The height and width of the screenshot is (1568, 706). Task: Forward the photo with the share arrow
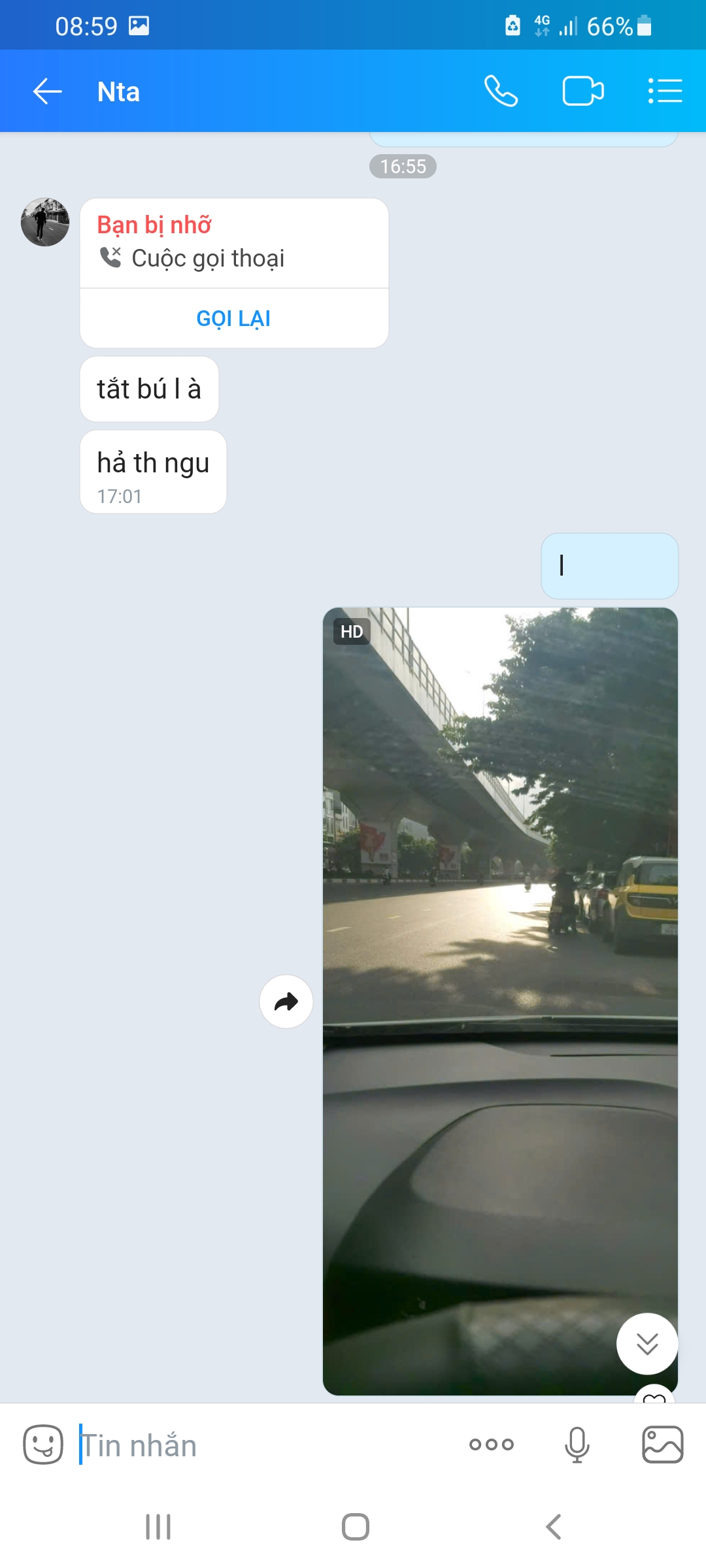click(286, 1002)
